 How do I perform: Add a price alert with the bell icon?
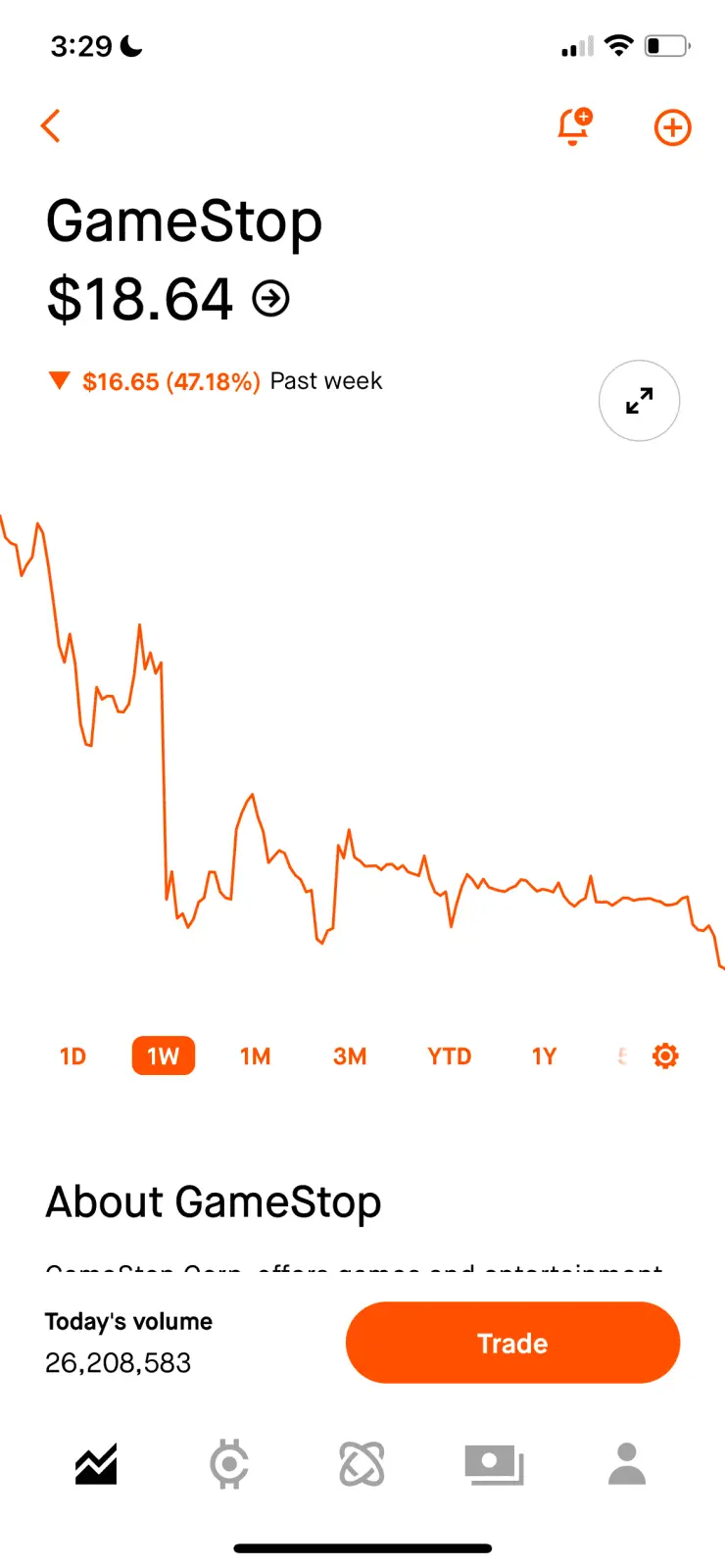click(x=574, y=127)
